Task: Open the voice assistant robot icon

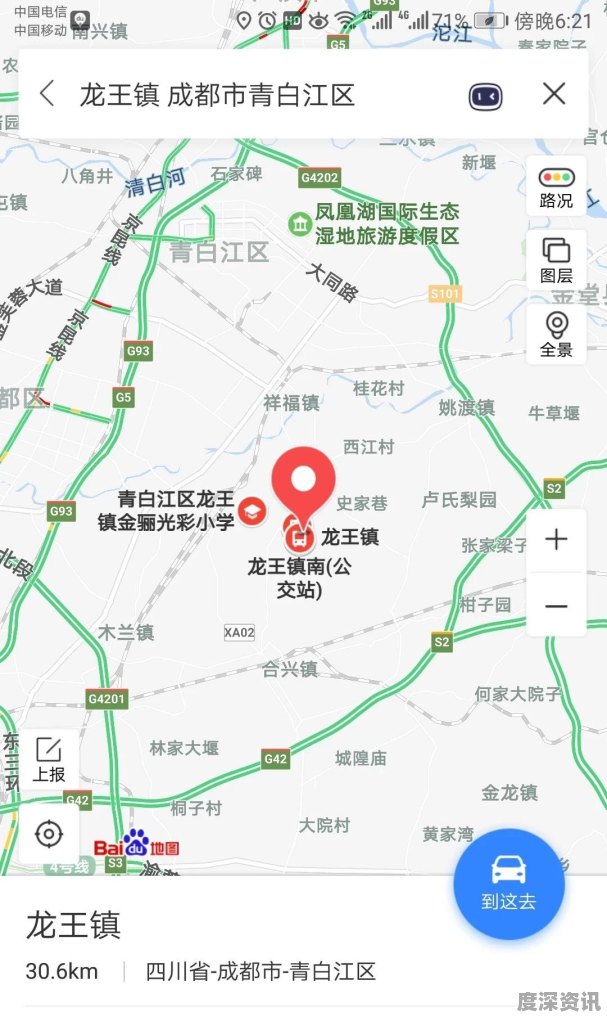Action: click(485, 95)
